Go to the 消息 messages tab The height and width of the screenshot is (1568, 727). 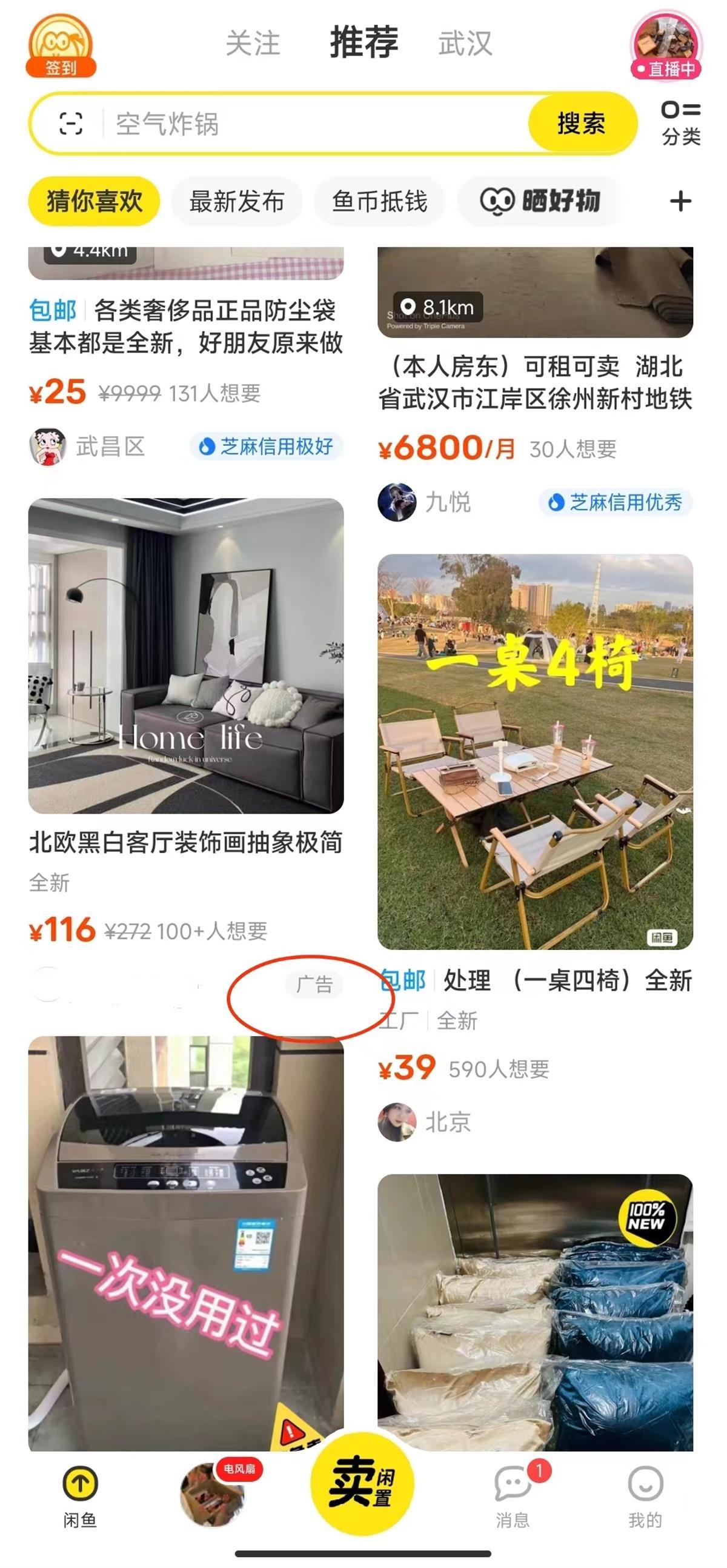[x=513, y=1494]
